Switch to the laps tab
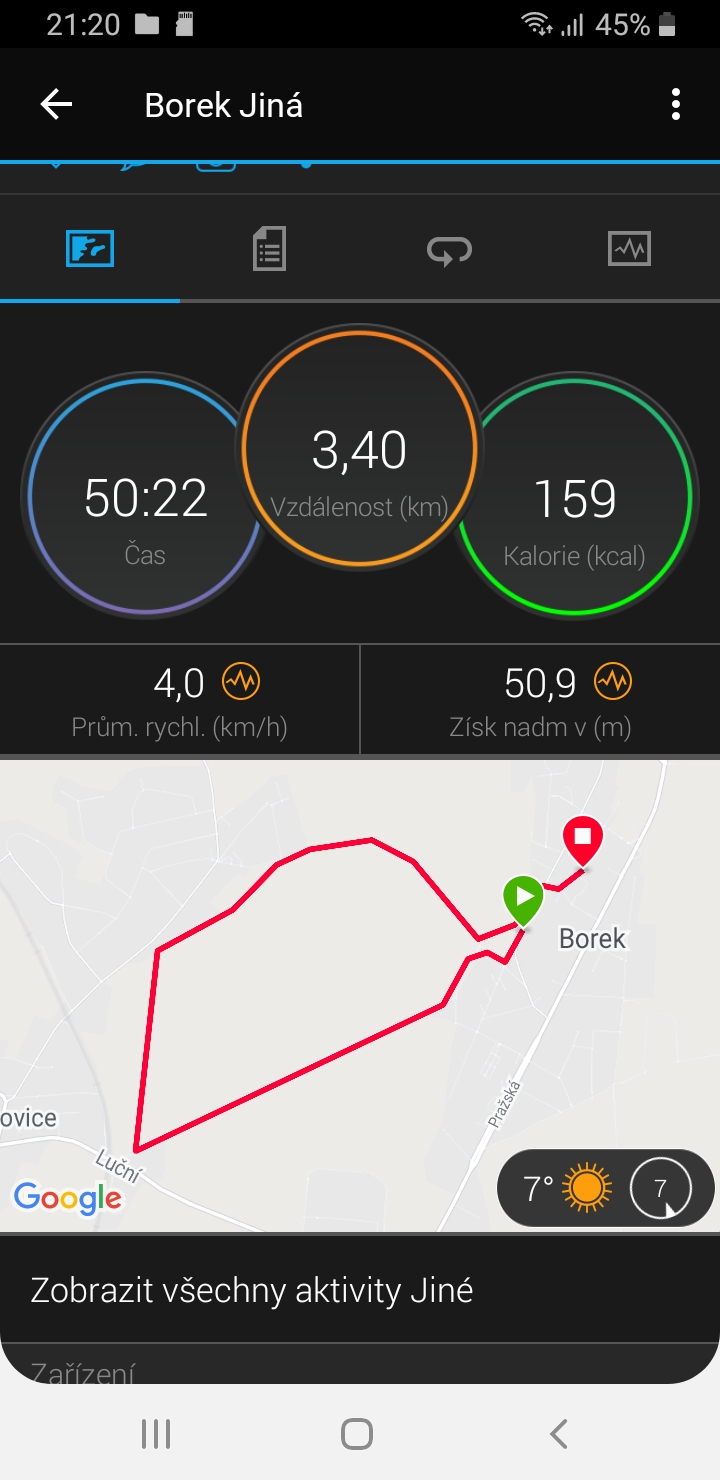720x1480 pixels. click(449, 250)
